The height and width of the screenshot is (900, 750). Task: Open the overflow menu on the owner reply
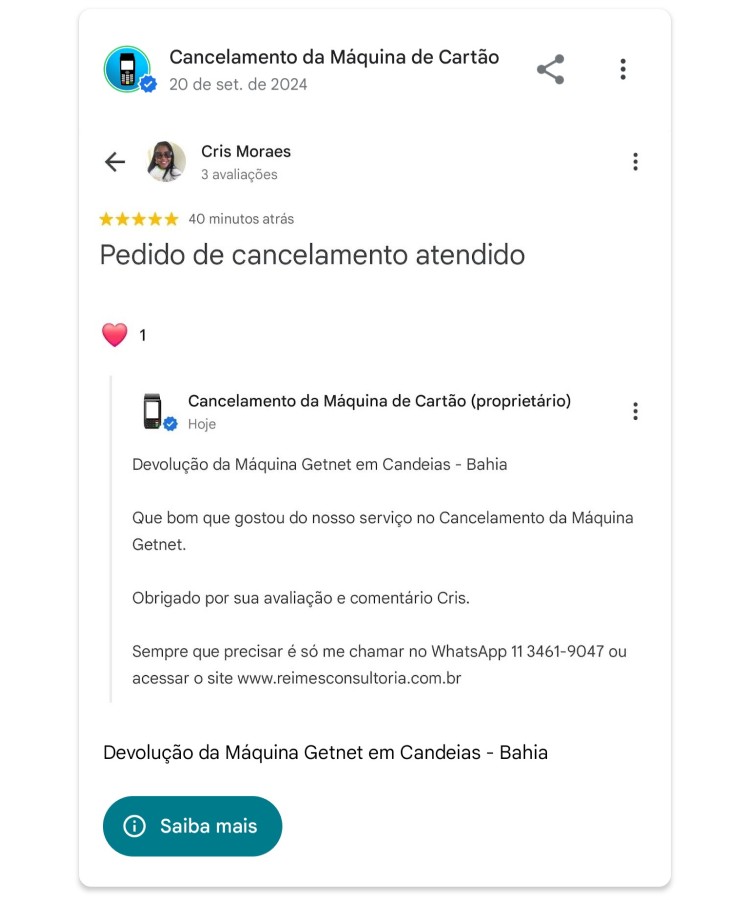(635, 411)
